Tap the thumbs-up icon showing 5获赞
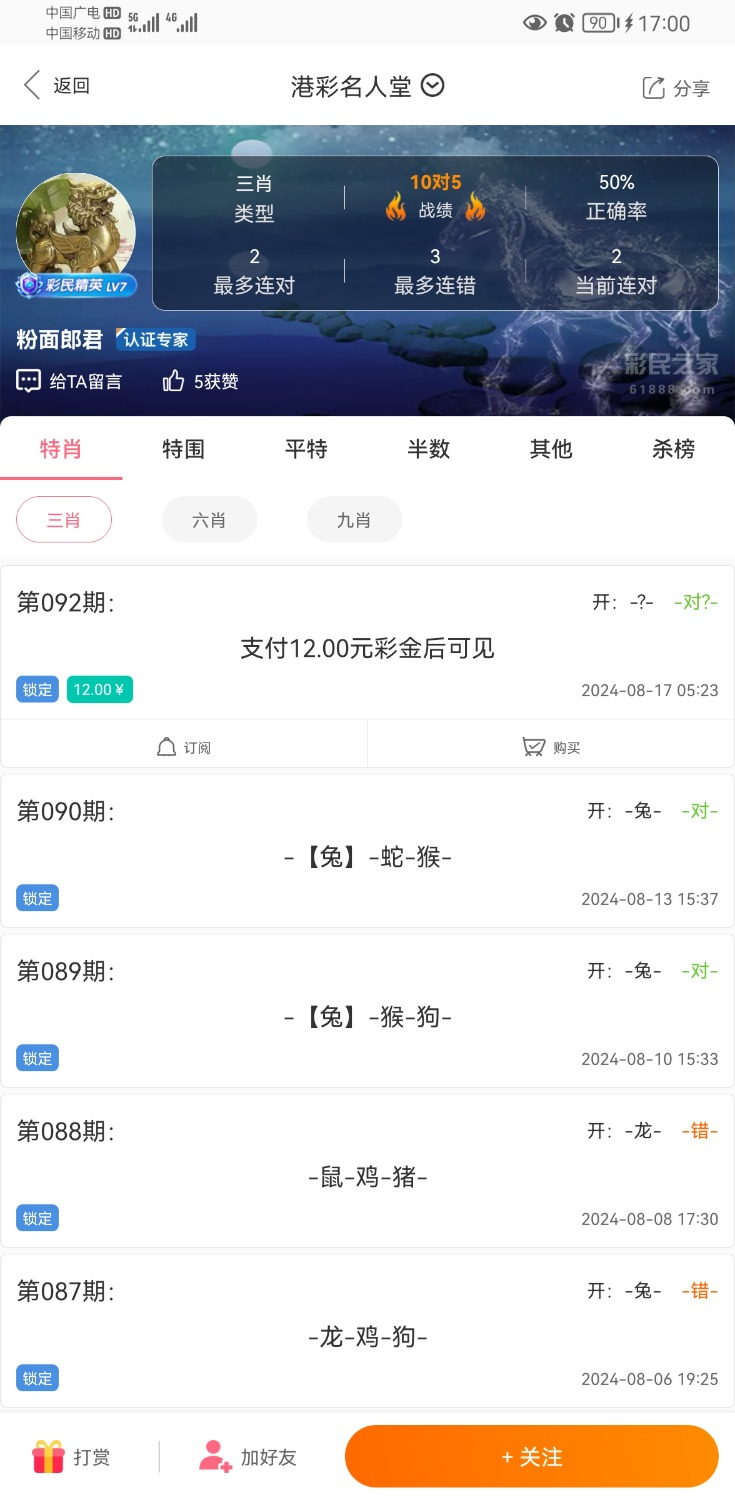Viewport: 735px width, 1500px height. click(175, 381)
